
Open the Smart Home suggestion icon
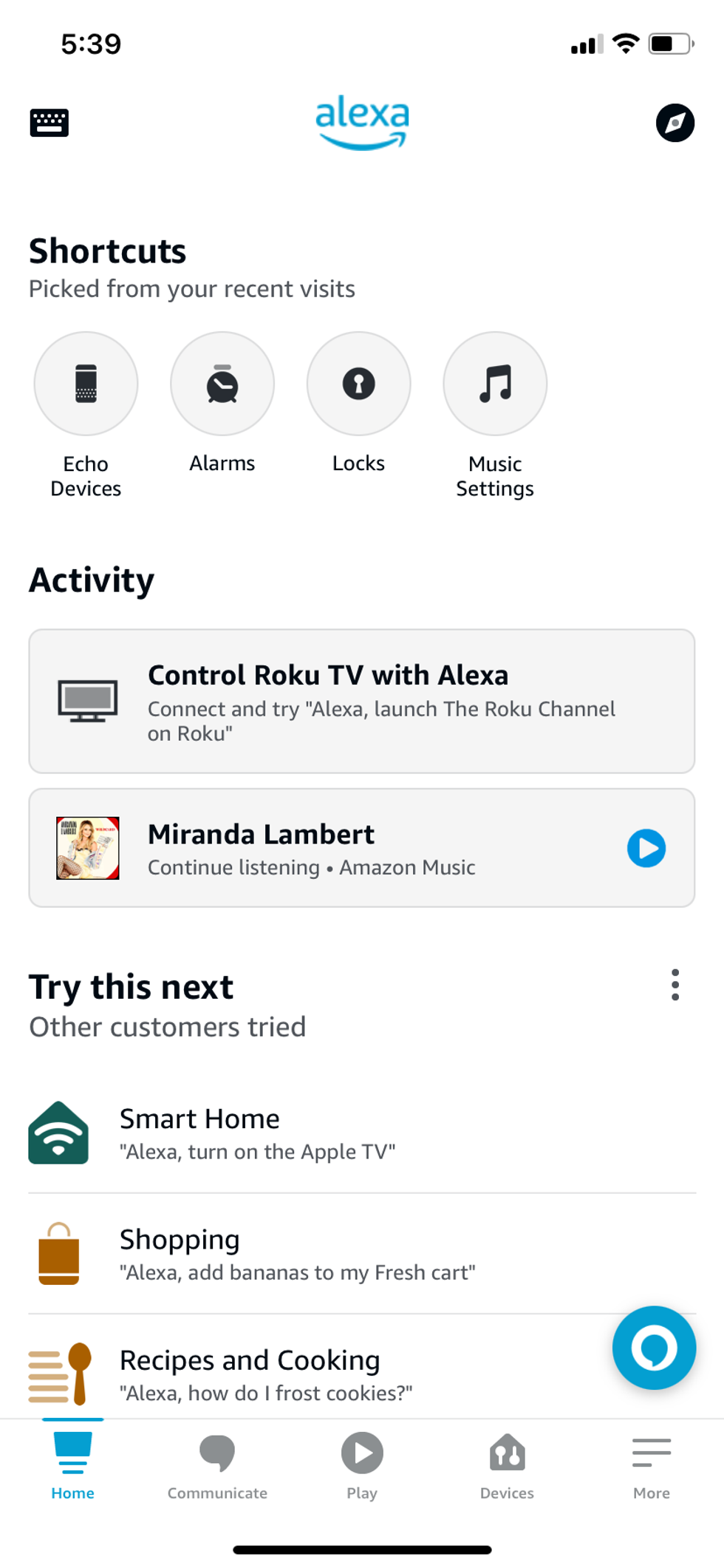pos(58,1132)
